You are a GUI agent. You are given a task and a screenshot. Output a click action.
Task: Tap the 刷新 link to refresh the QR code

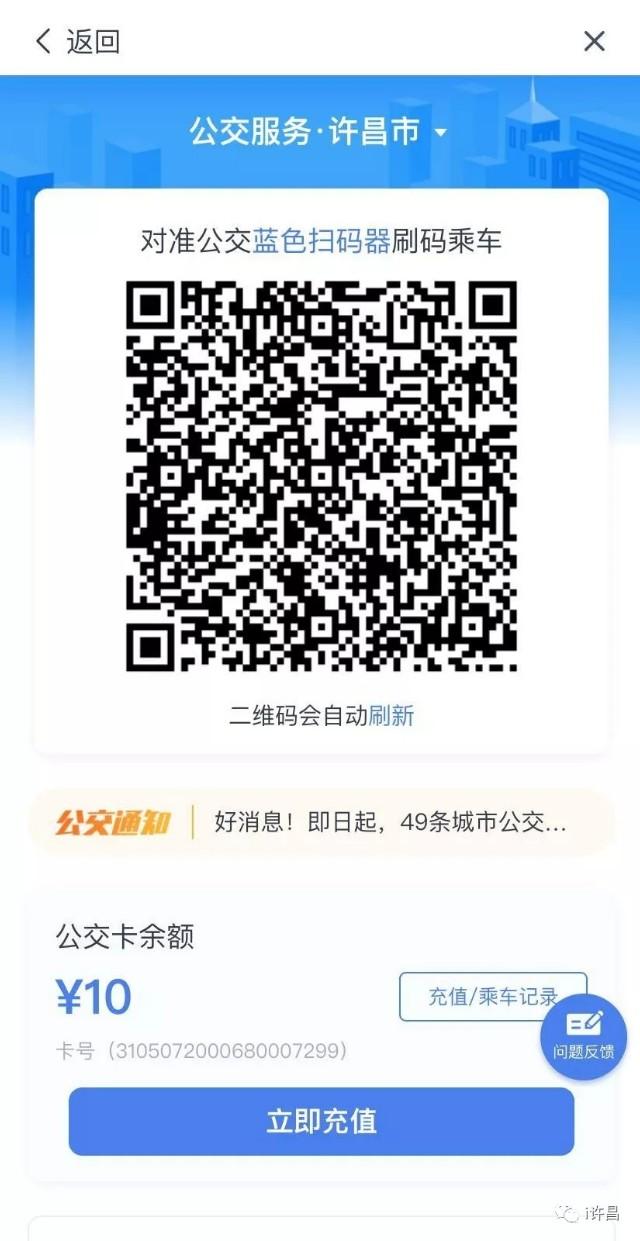(391, 715)
